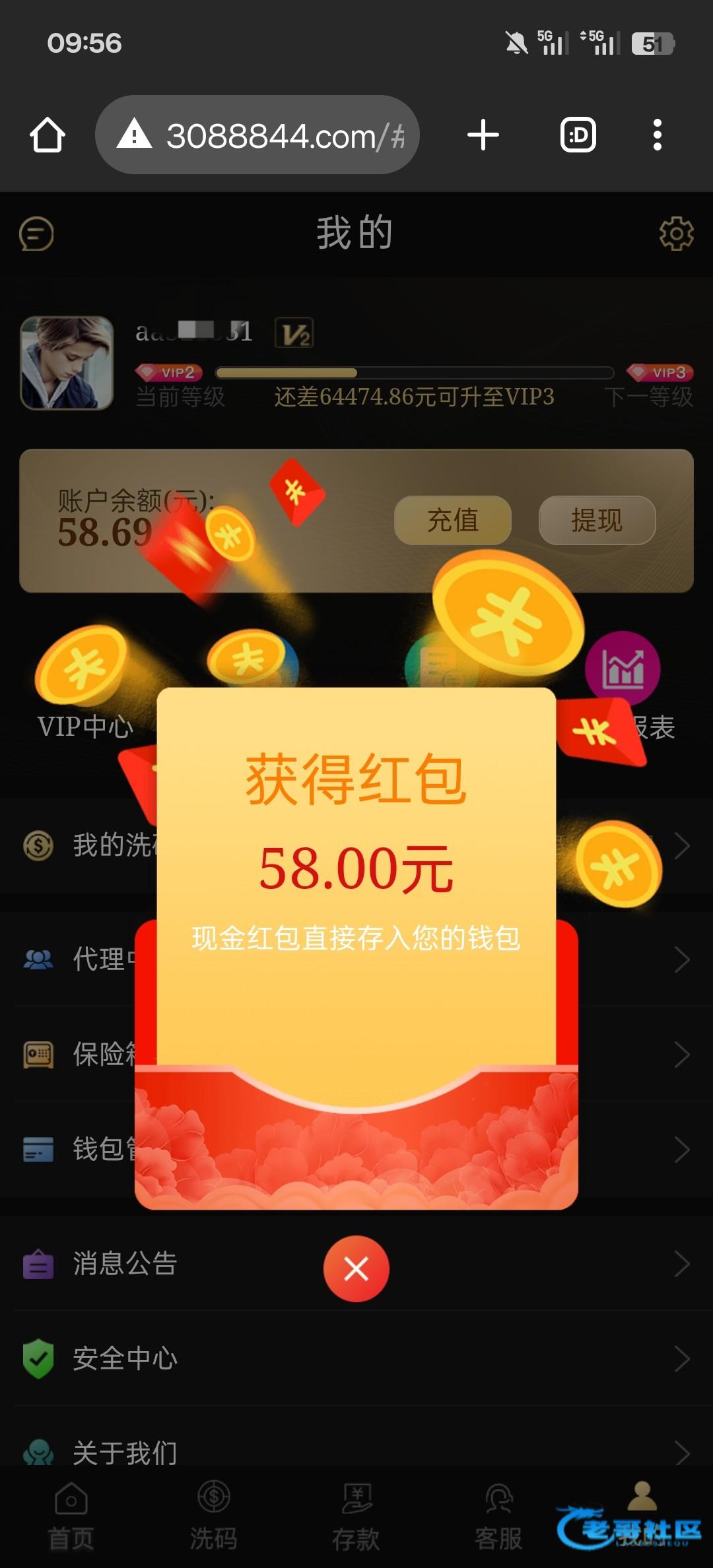The image size is (713, 1568).
Task: Open 安全中心 security center row
Action: pos(125,1358)
